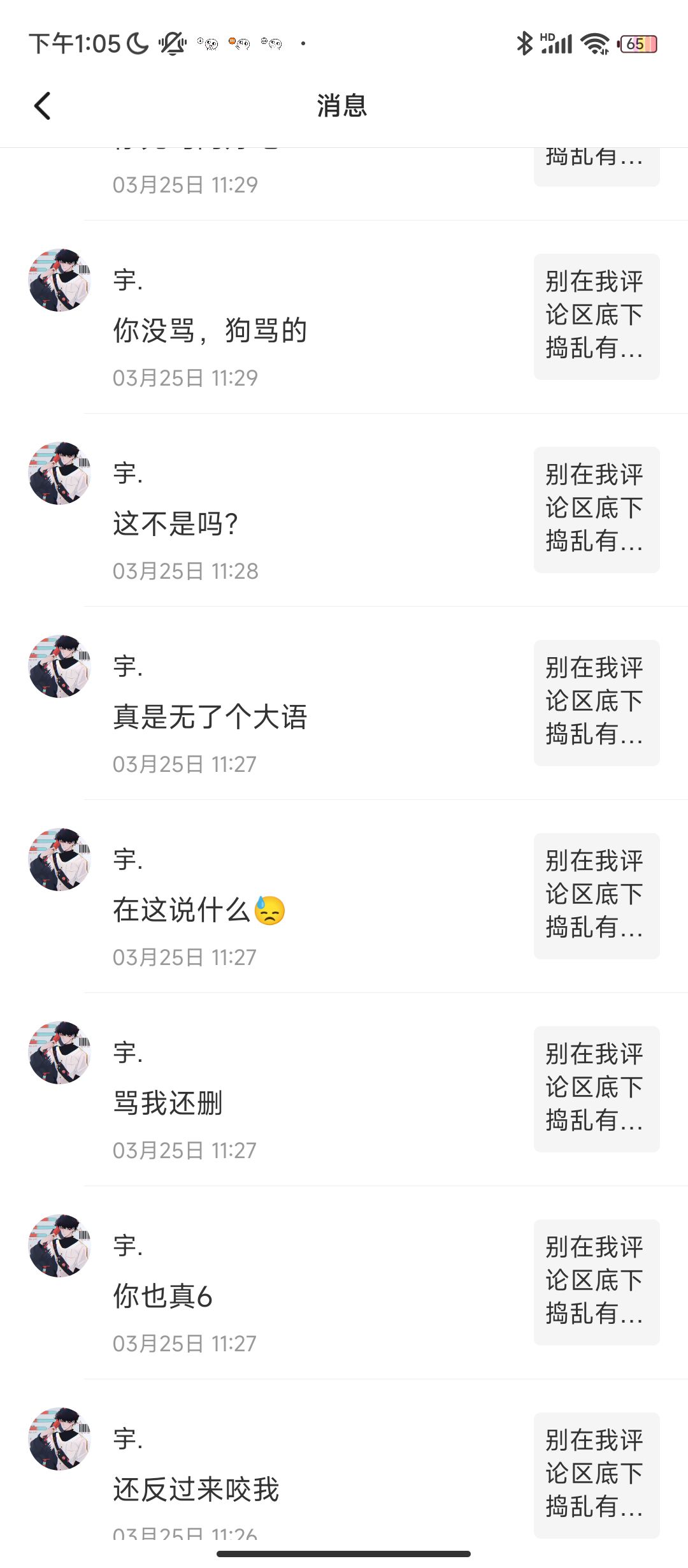This screenshot has height=1568, width=688.
Task: Open the reply "还反过来咬我"
Action: pos(196,1490)
